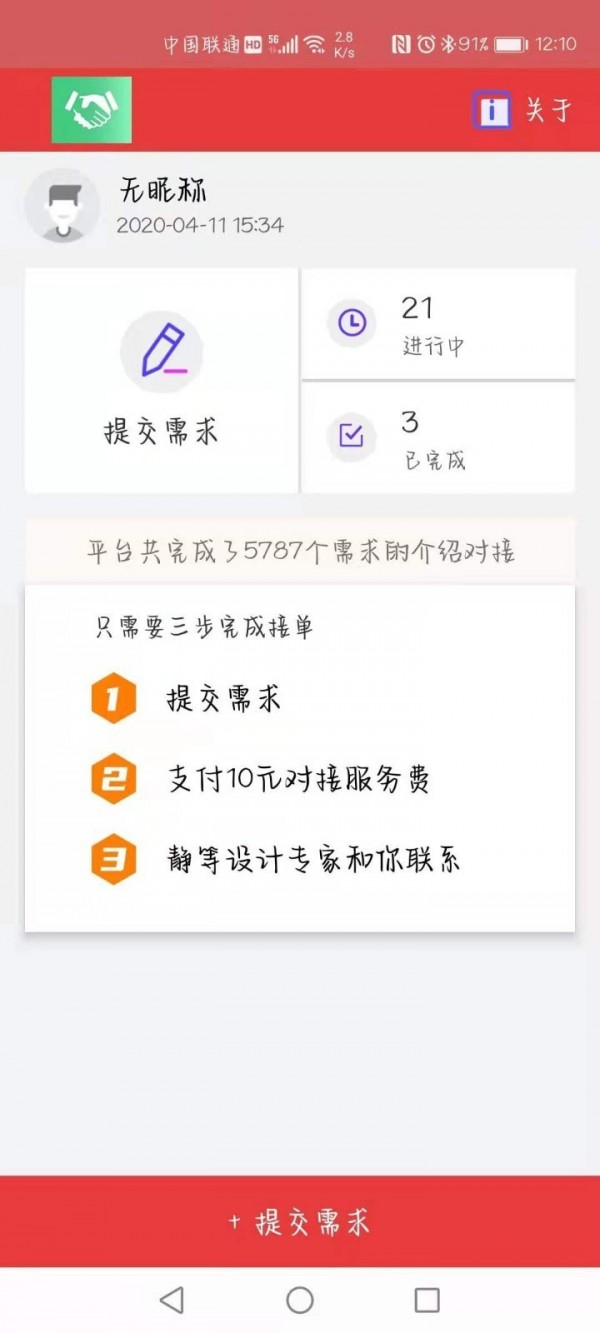Tap the 提交需求 card with pencil icon
This screenshot has height=1333, width=600.
click(161, 380)
